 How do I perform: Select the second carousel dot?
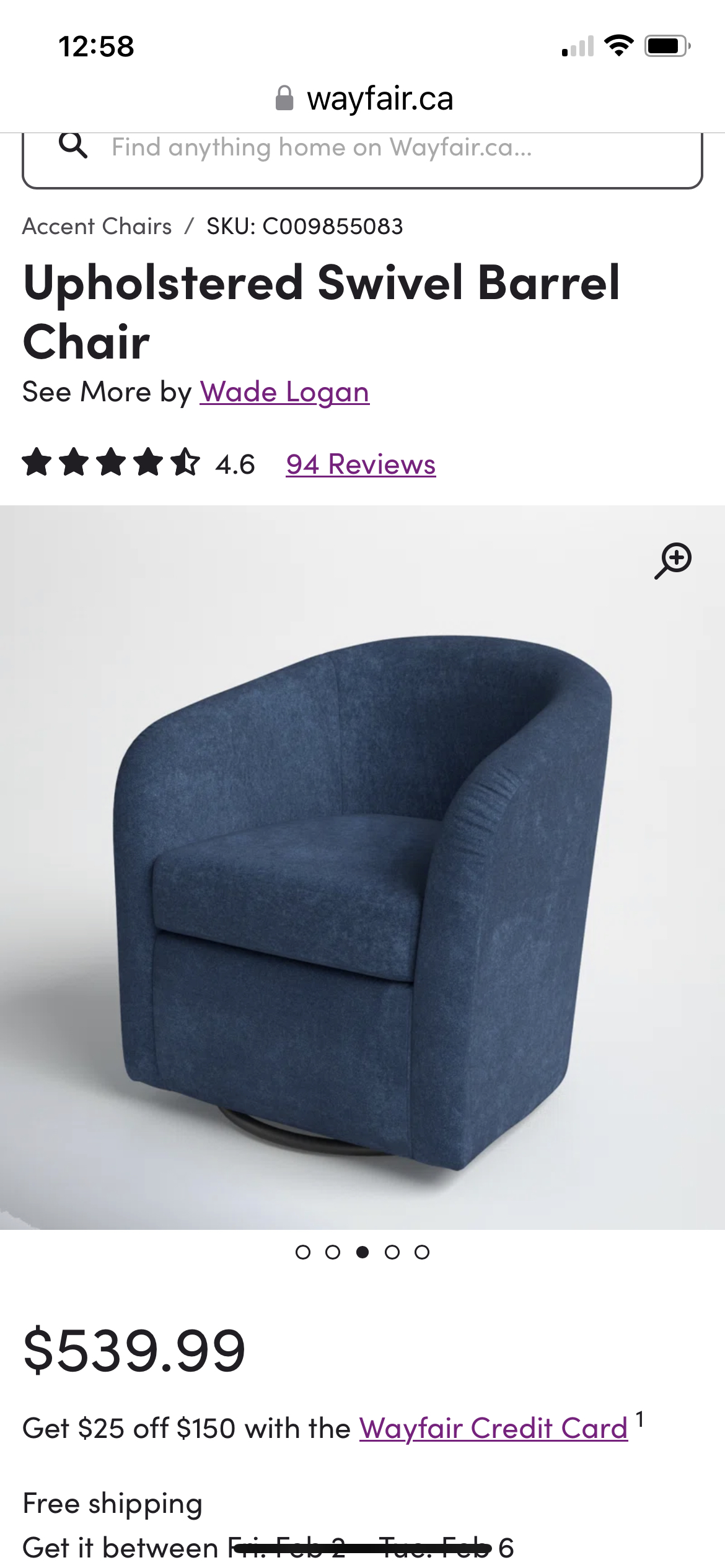click(x=334, y=1252)
